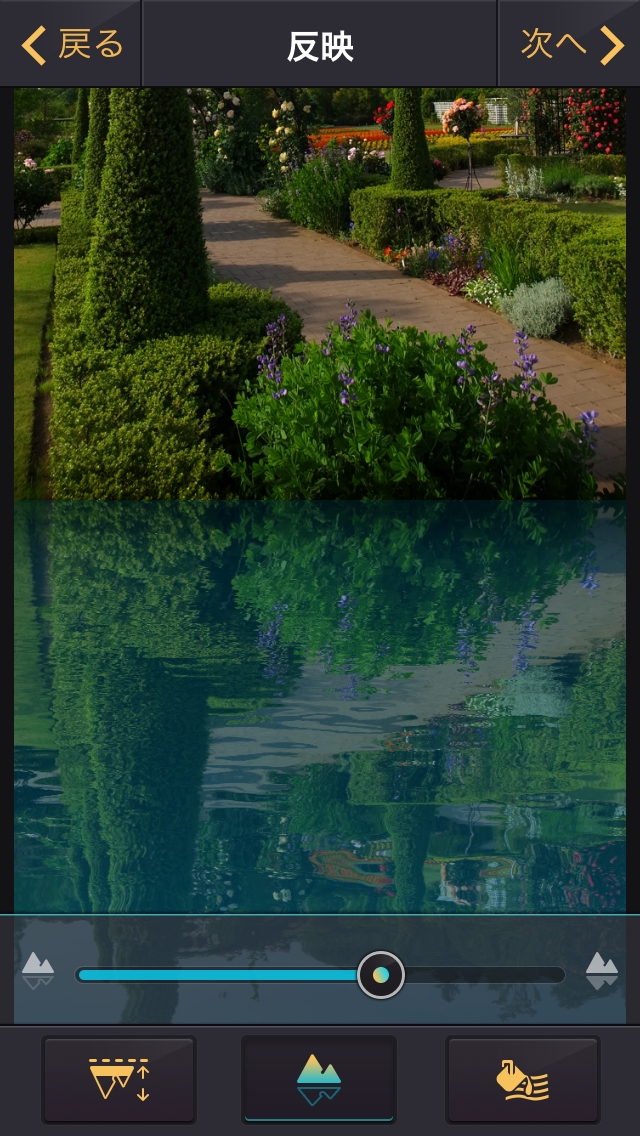
Task: Open the water ripple effect tool
Action: 522,1080
